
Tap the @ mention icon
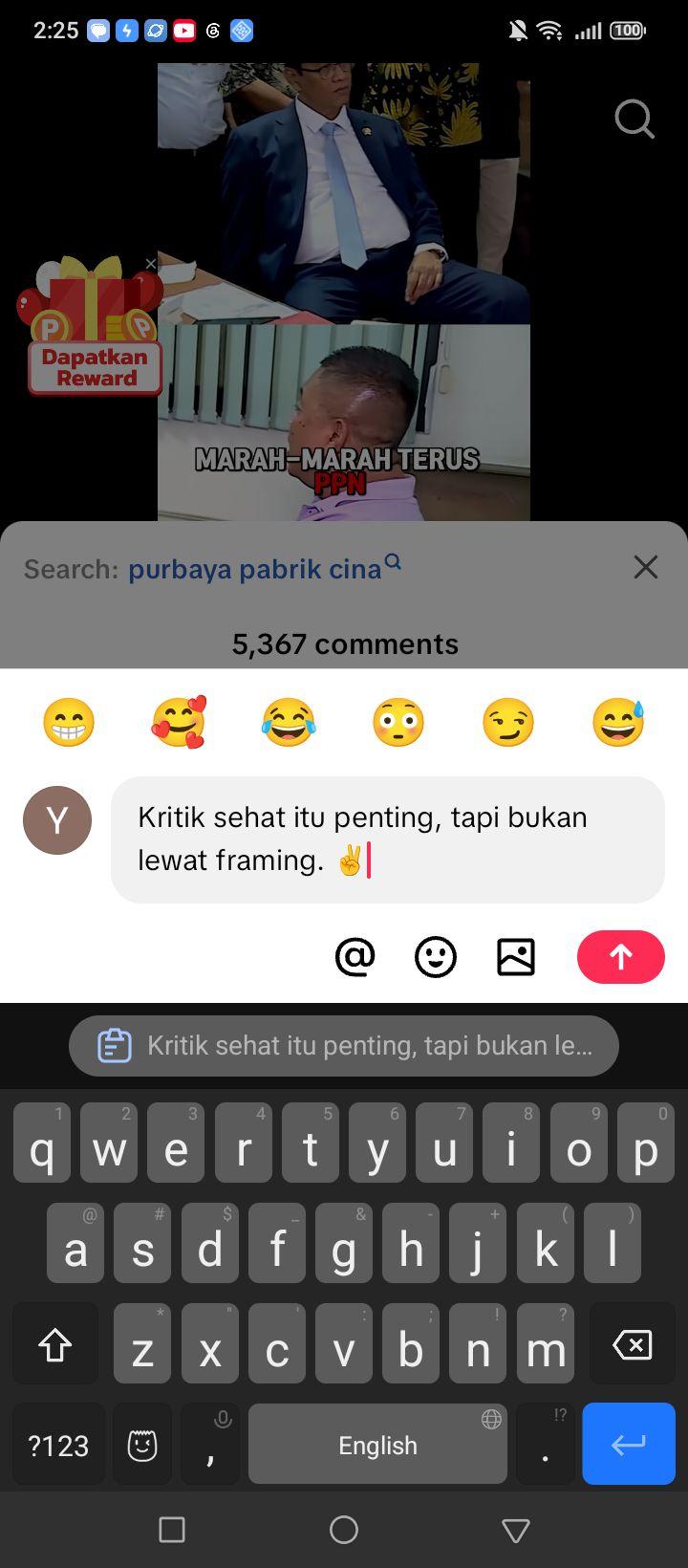[355, 956]
